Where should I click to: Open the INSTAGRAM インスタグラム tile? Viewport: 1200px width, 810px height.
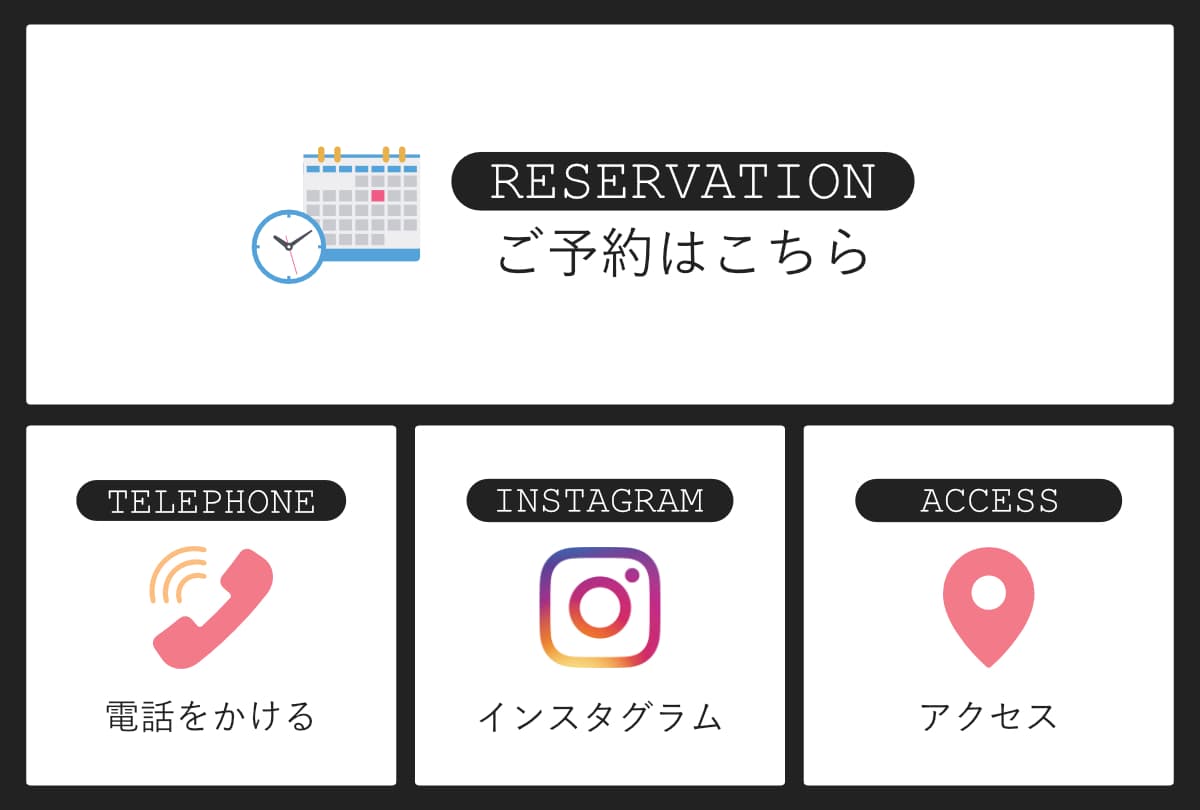[600, 606]
